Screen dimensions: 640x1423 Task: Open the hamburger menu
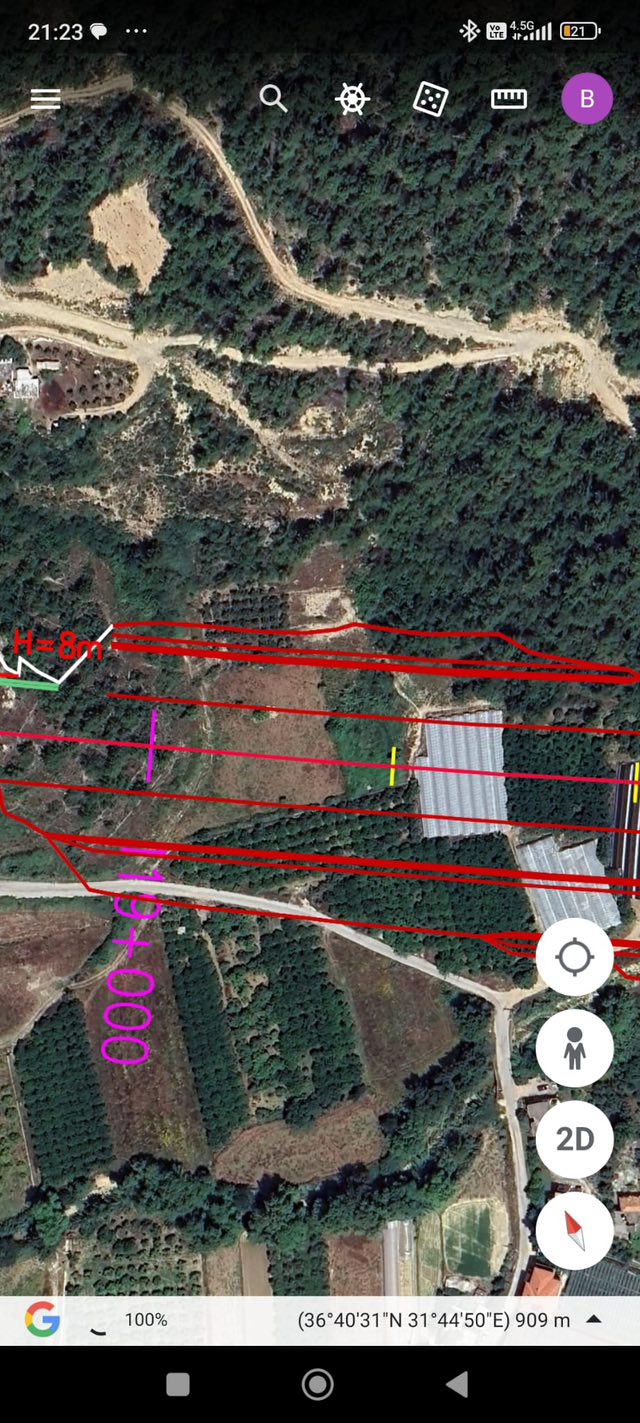pyautogui.click(x=46, y=98)
